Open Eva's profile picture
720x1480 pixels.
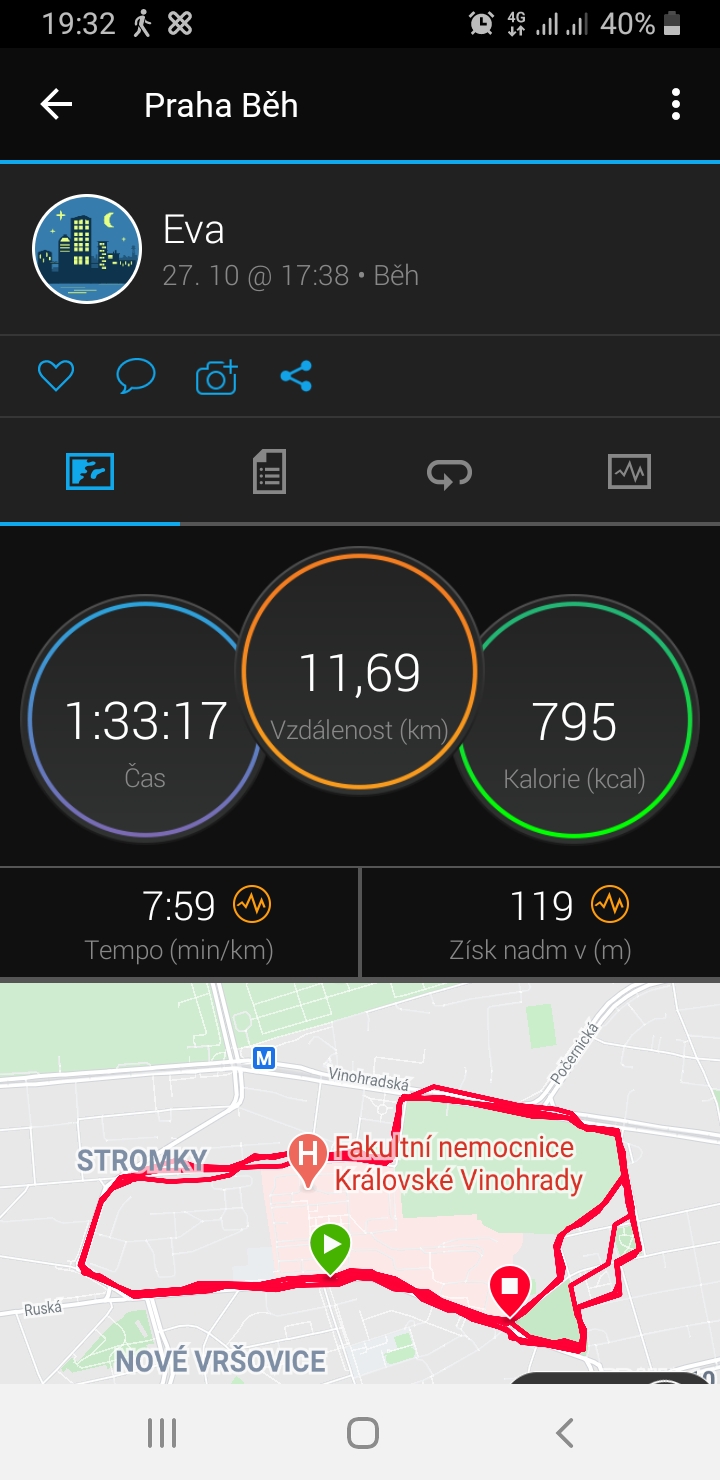[87, 249]
